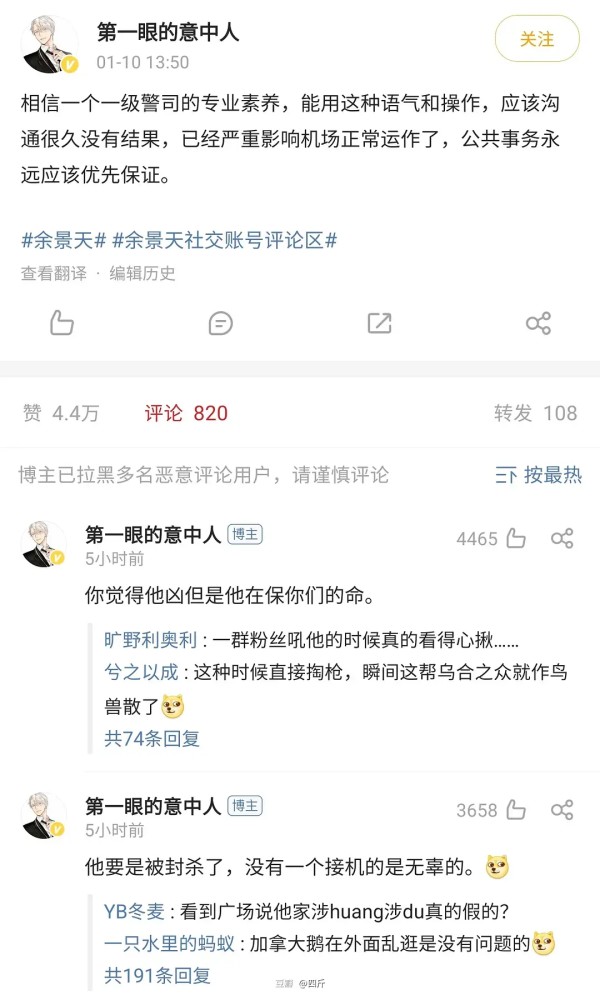Open hashtag #余景天社交账号评论区#
The width and height of the screenshot is (600, 995).
click(x=225, y=241)
